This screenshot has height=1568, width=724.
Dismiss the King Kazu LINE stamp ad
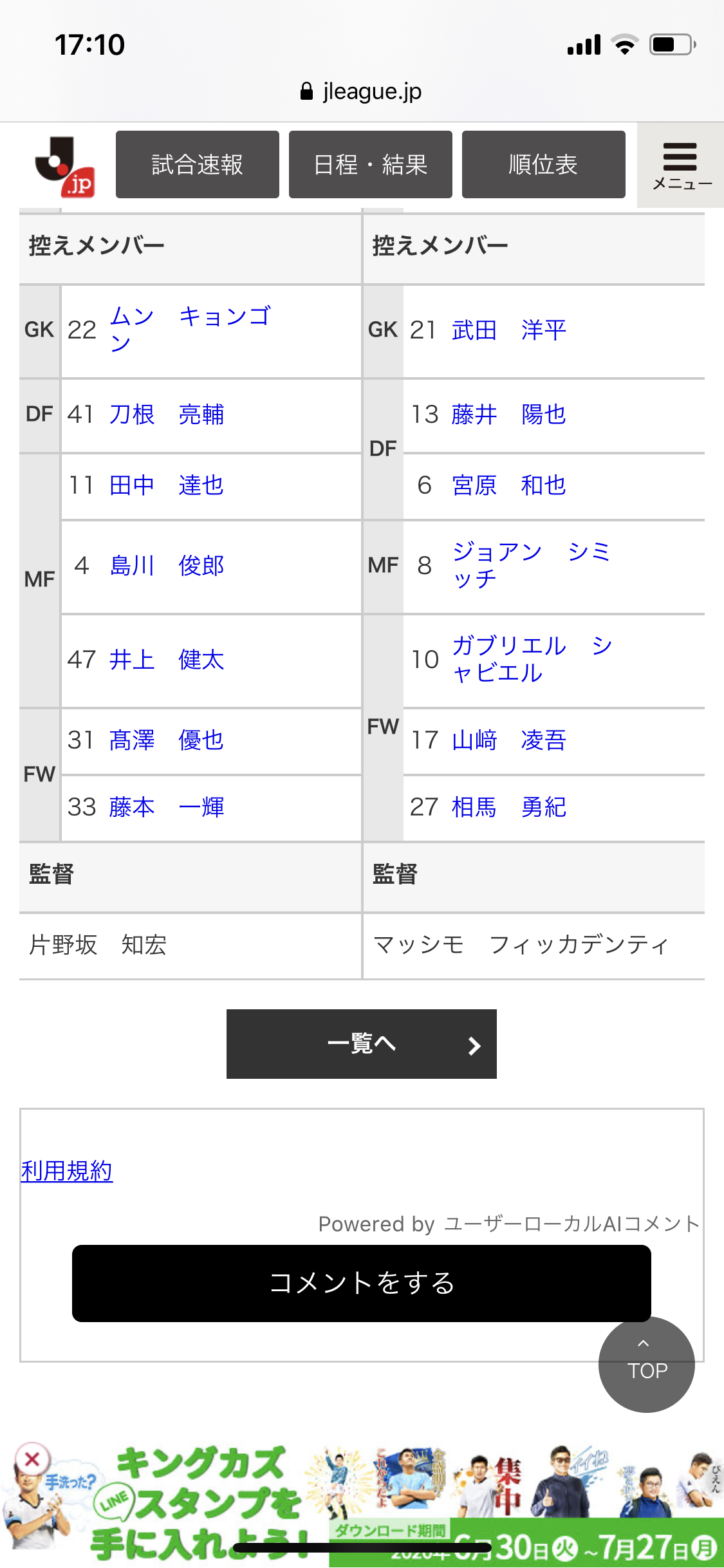(32, 1459)
